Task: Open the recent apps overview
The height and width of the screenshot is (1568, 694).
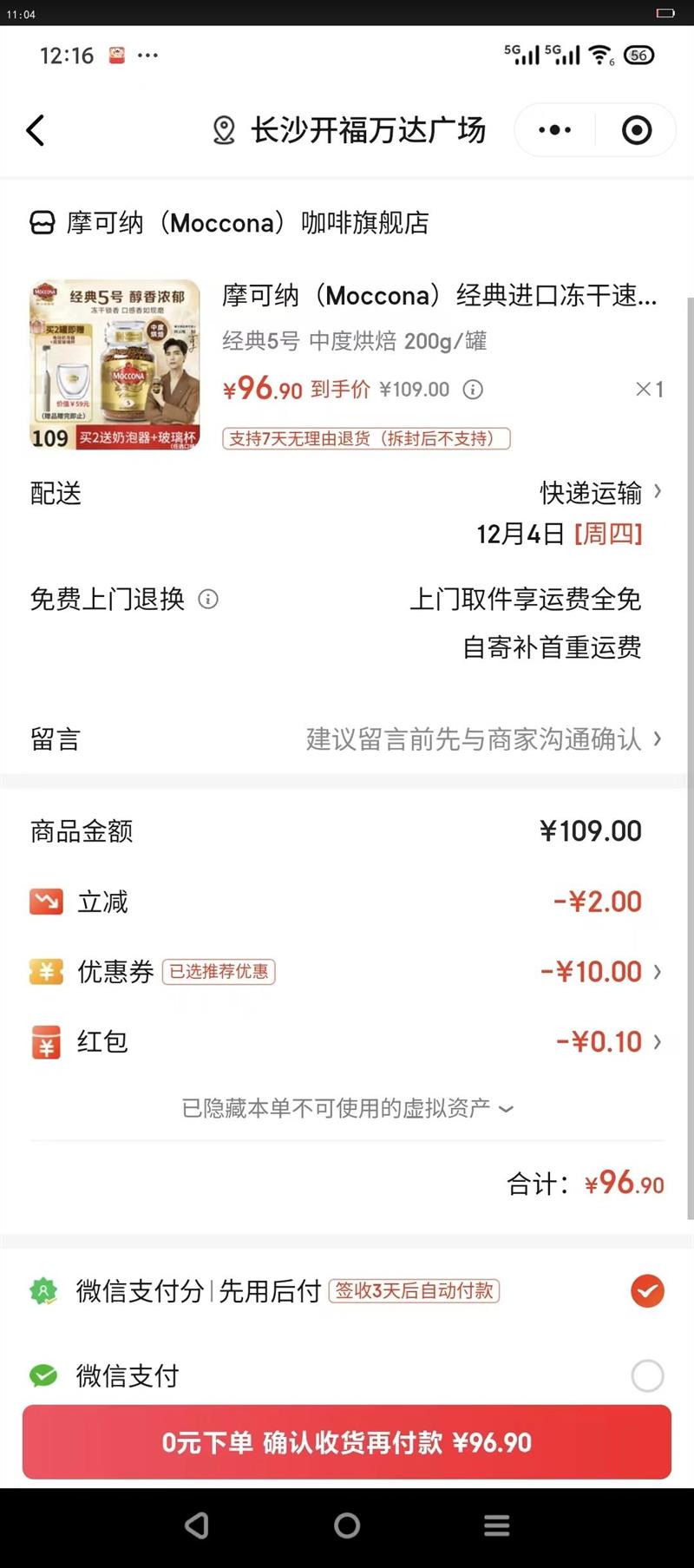Action: [x=496, y=1525]
